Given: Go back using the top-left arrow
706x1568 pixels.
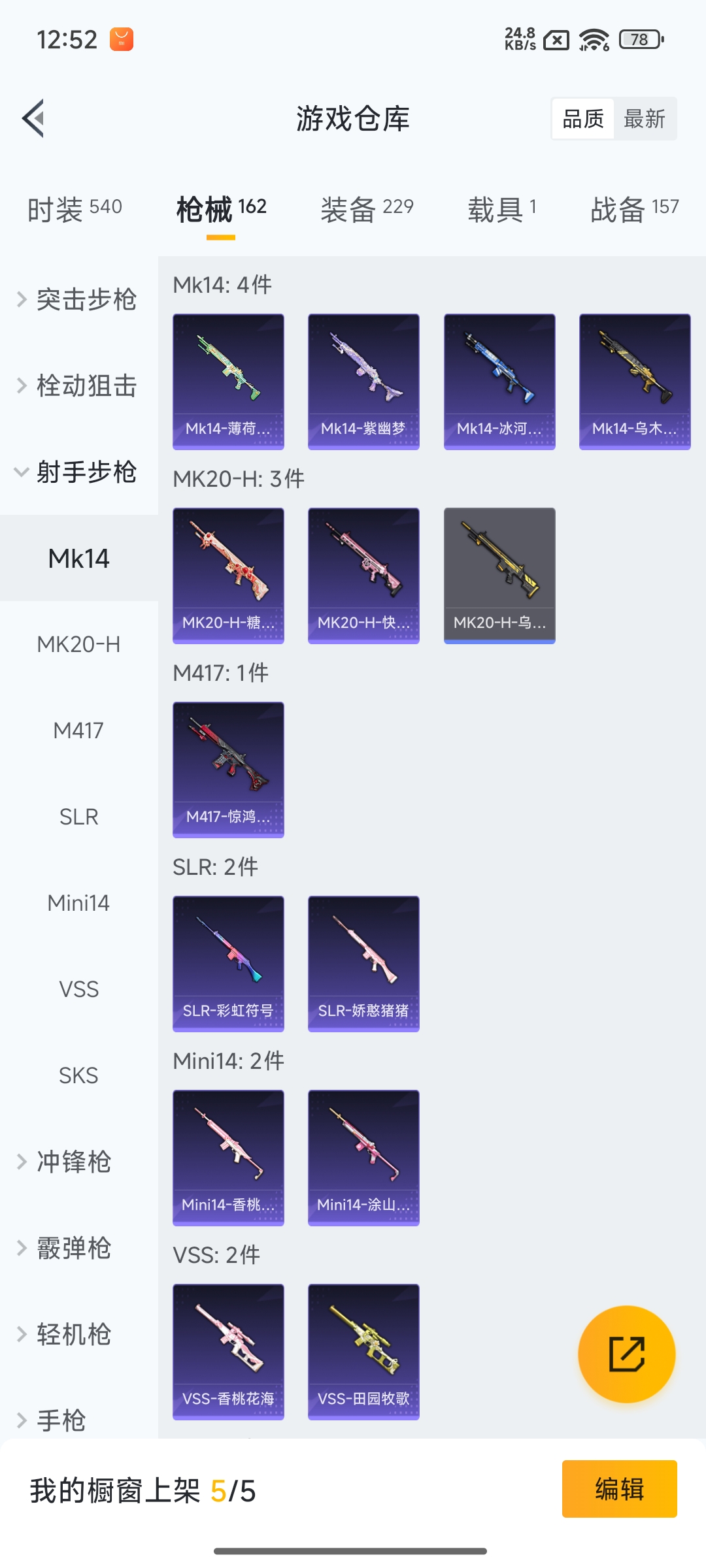Looking at the screenshot, I should pos(34,119).
